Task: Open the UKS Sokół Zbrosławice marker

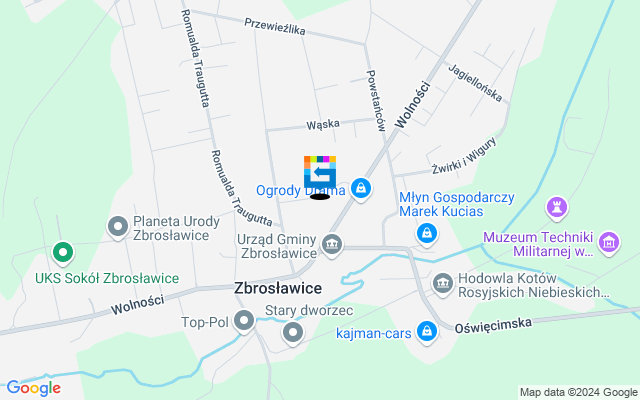Action: [x=62, y=254]
